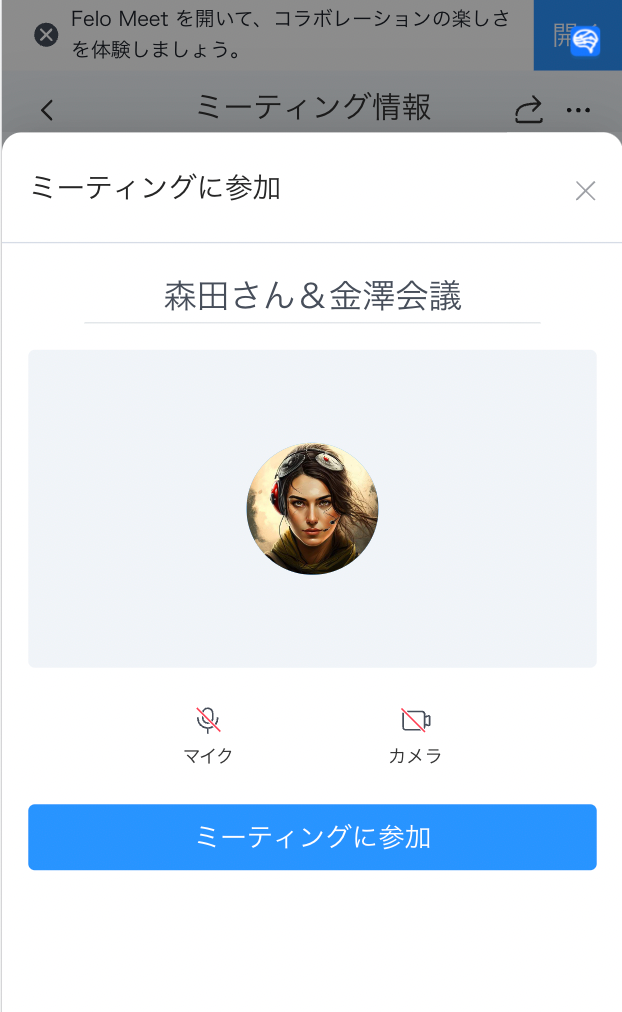Unmute the マイク microphone
The height and width of the screenshot is (1012, 622).
(208, 734)
